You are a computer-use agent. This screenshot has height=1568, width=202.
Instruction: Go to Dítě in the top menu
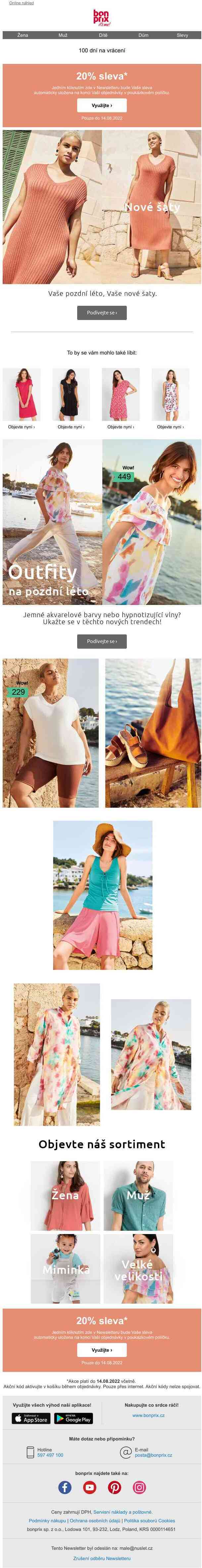103,35
